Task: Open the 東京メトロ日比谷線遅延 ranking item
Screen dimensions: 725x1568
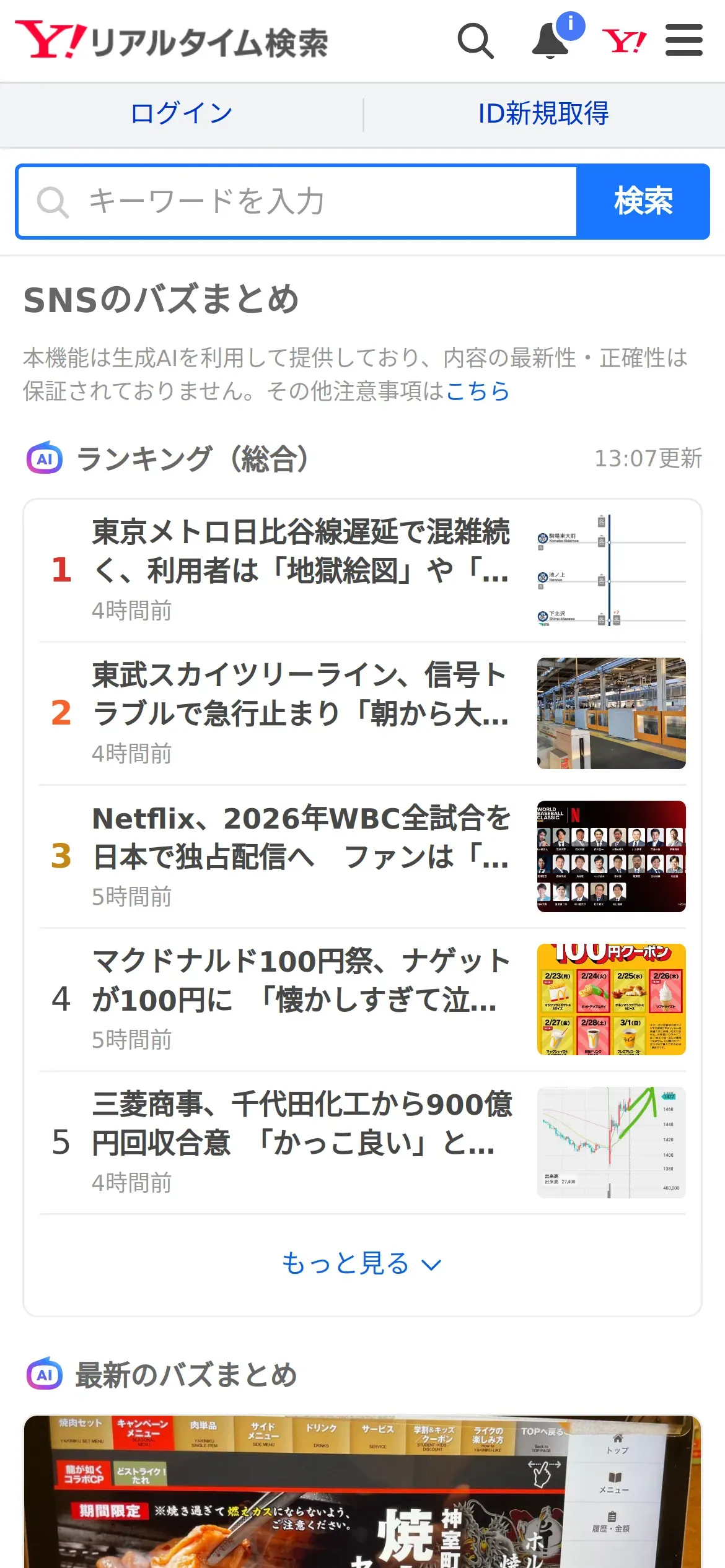Action: click(301, 568)
